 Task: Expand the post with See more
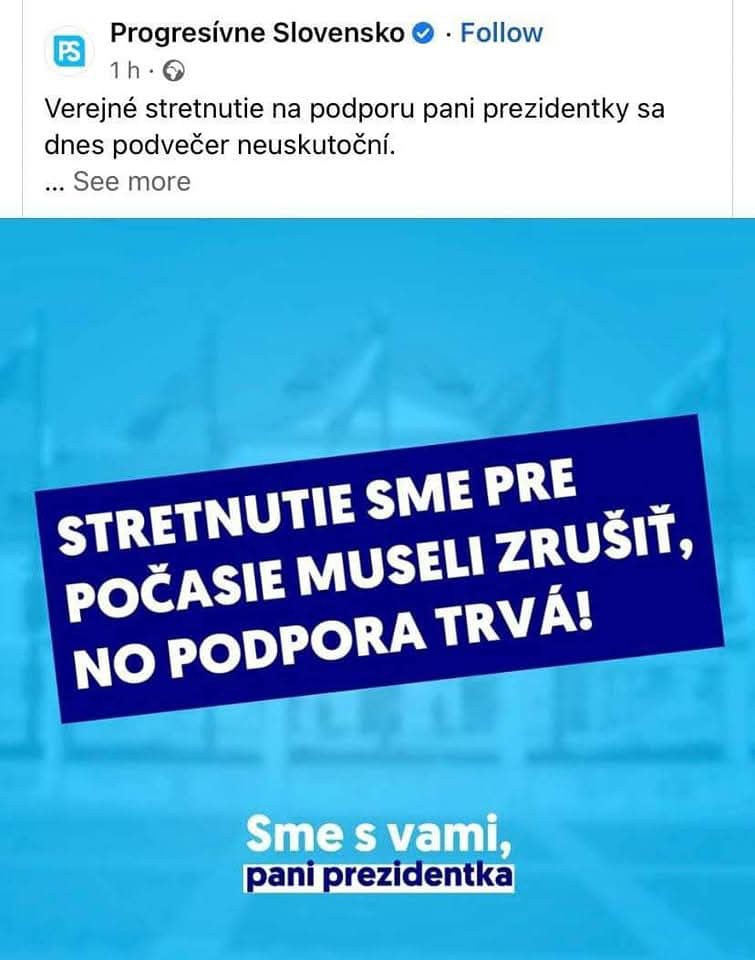coord(130,181)
